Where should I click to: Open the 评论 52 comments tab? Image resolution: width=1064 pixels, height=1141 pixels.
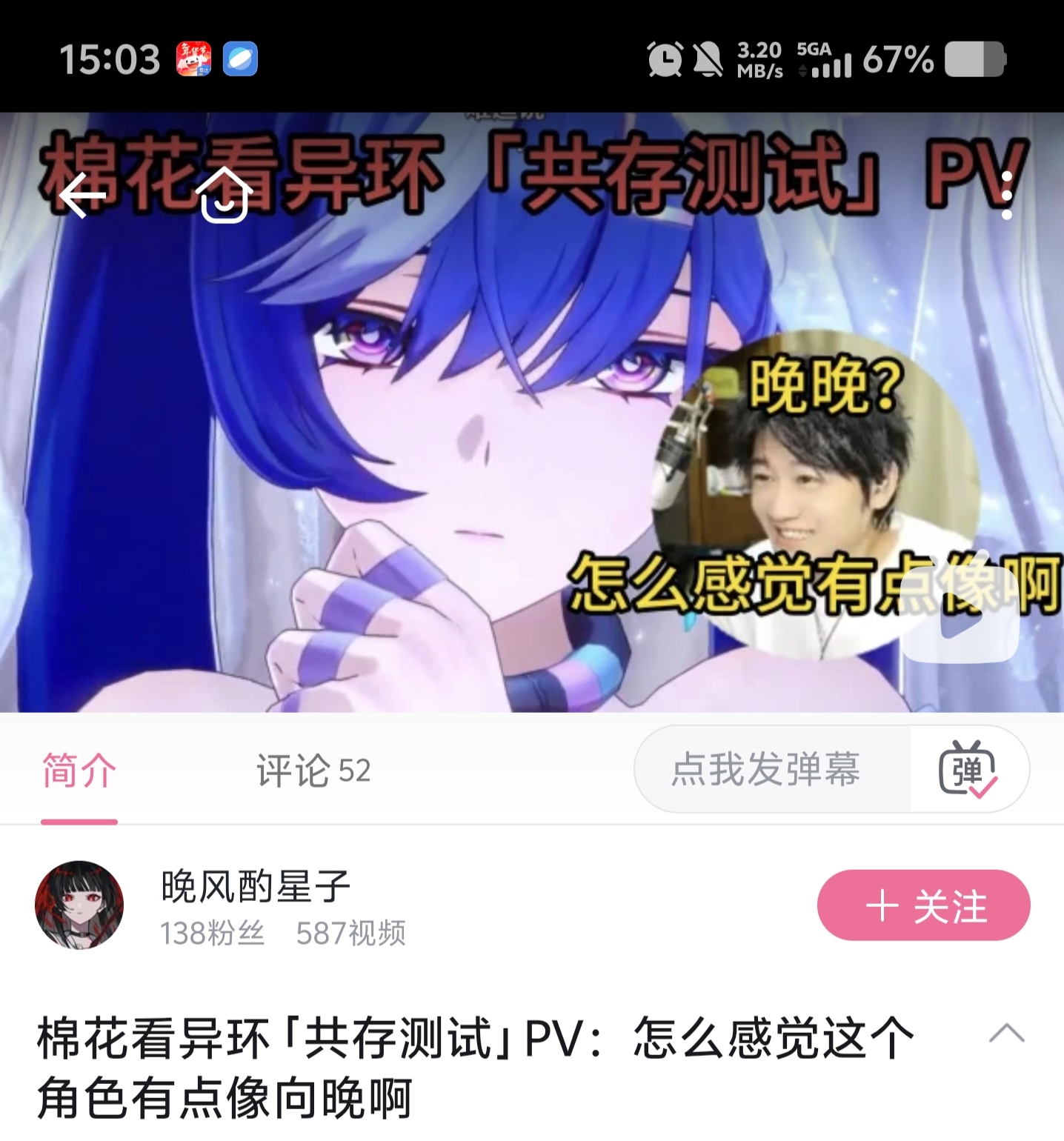coord(313,771)
